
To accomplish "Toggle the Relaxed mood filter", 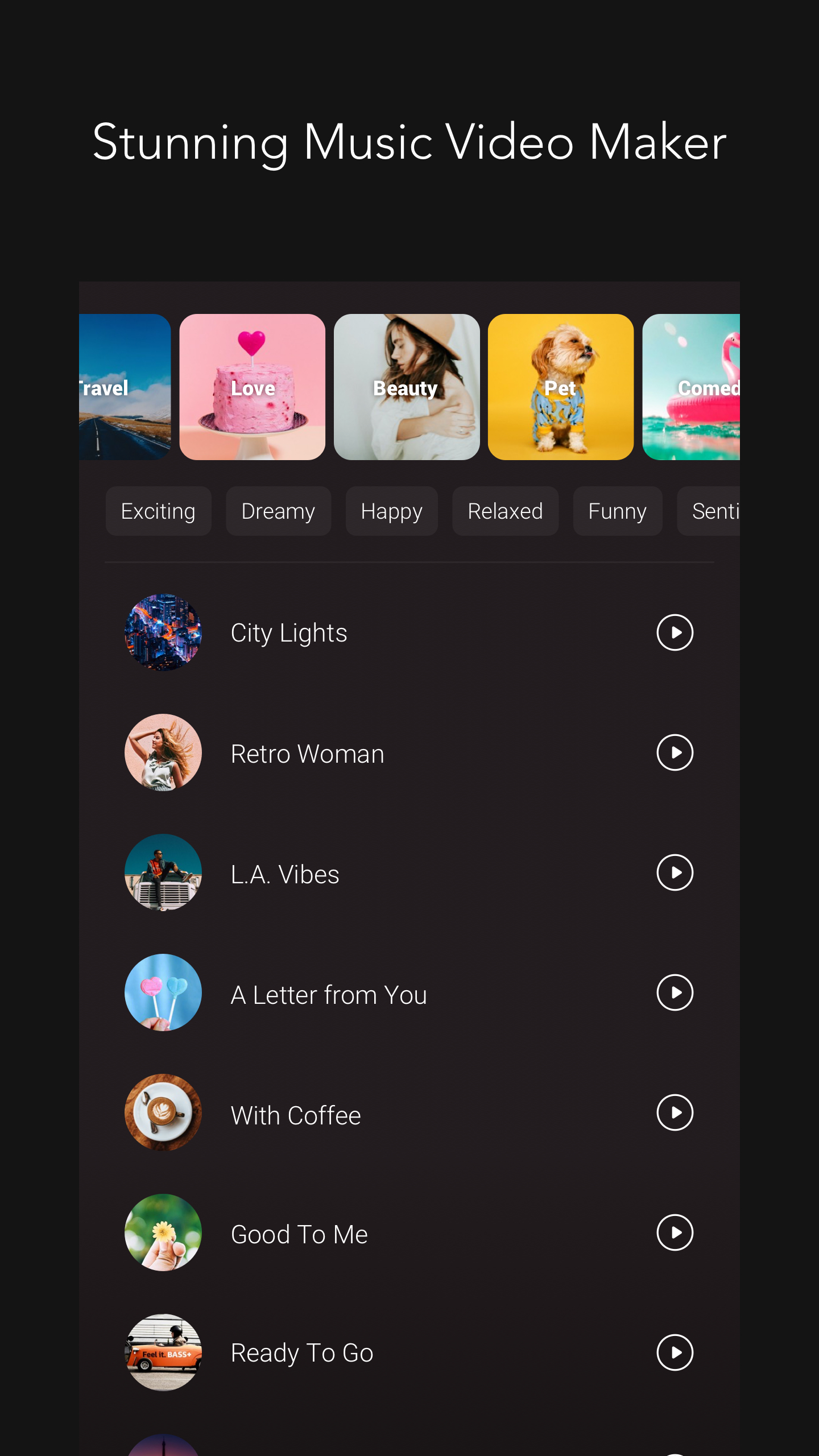I will click(x=505, y=511).
